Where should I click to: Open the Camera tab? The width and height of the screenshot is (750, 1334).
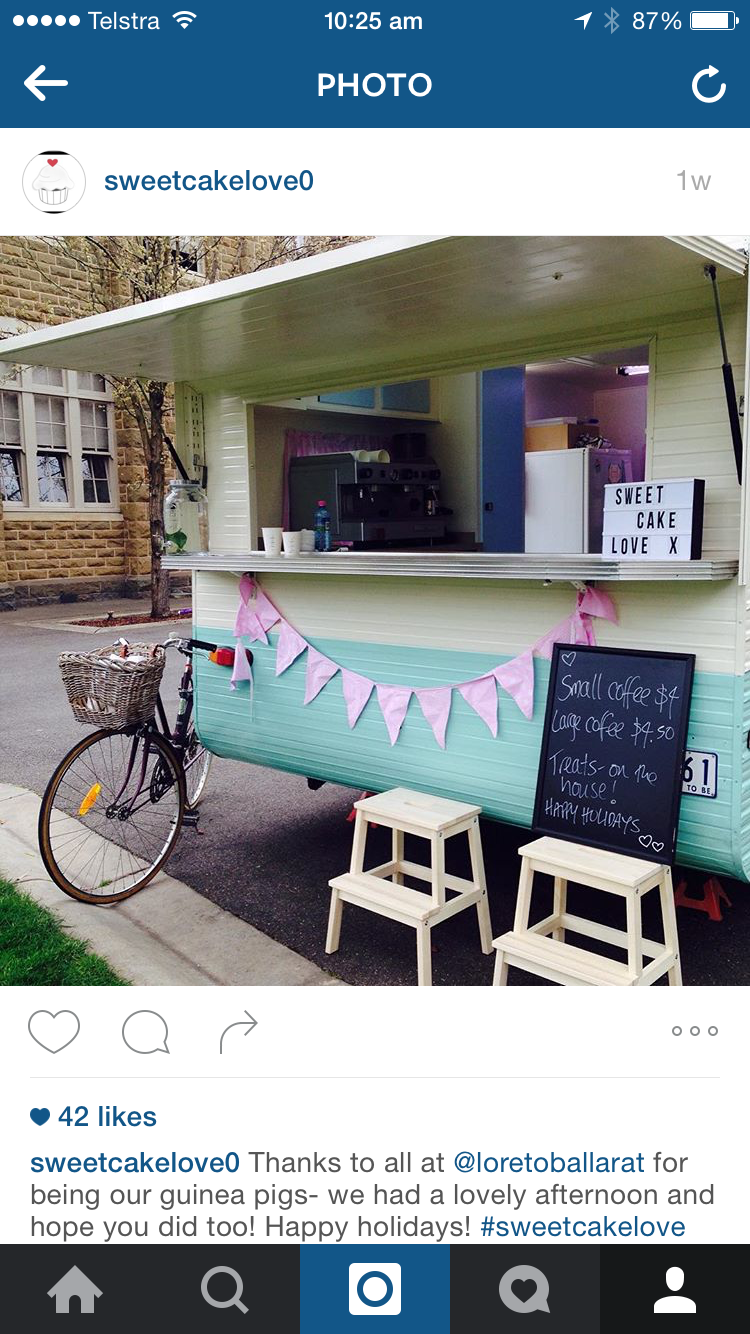(x=375, y=1289)
